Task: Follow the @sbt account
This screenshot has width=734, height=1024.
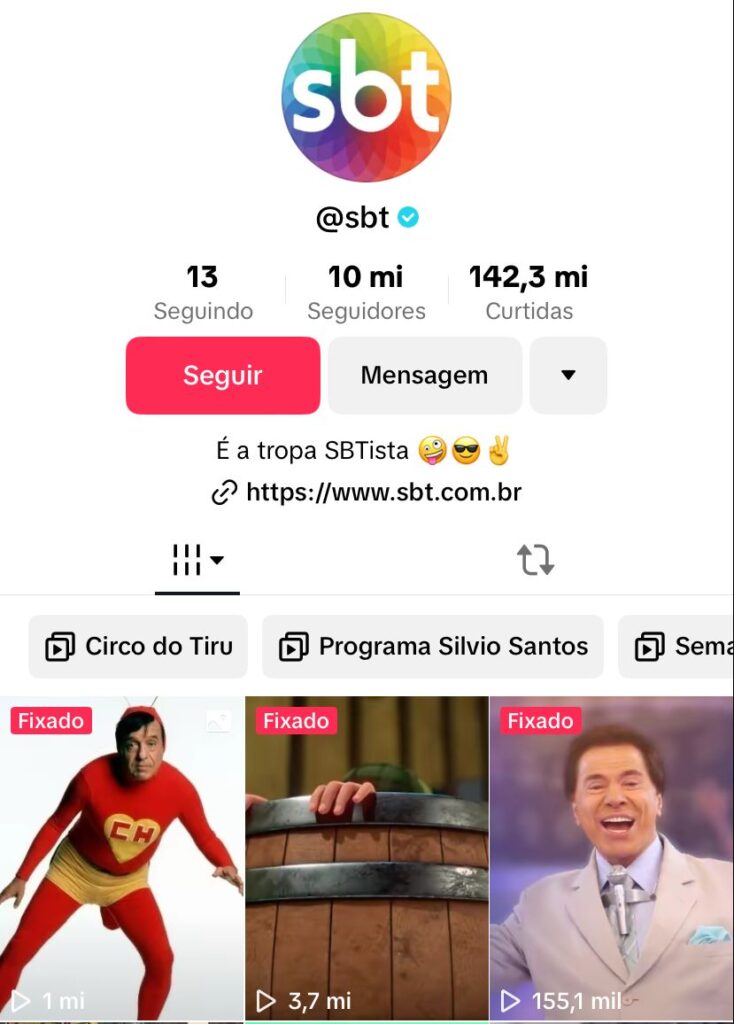Action: (222, 375)
